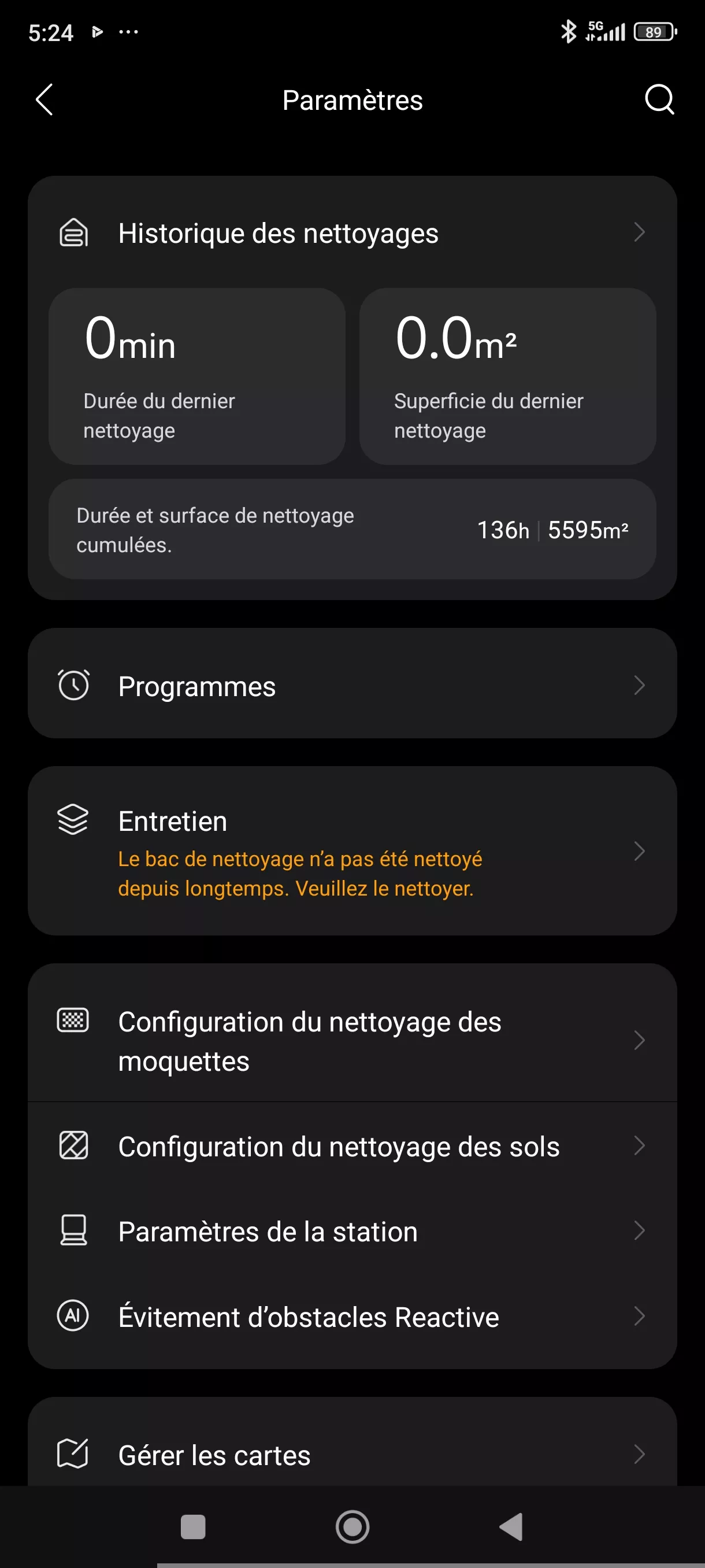Open Programmes via its right chevron
Viewport: 705px width, 1568px height.
coord(639,685)
